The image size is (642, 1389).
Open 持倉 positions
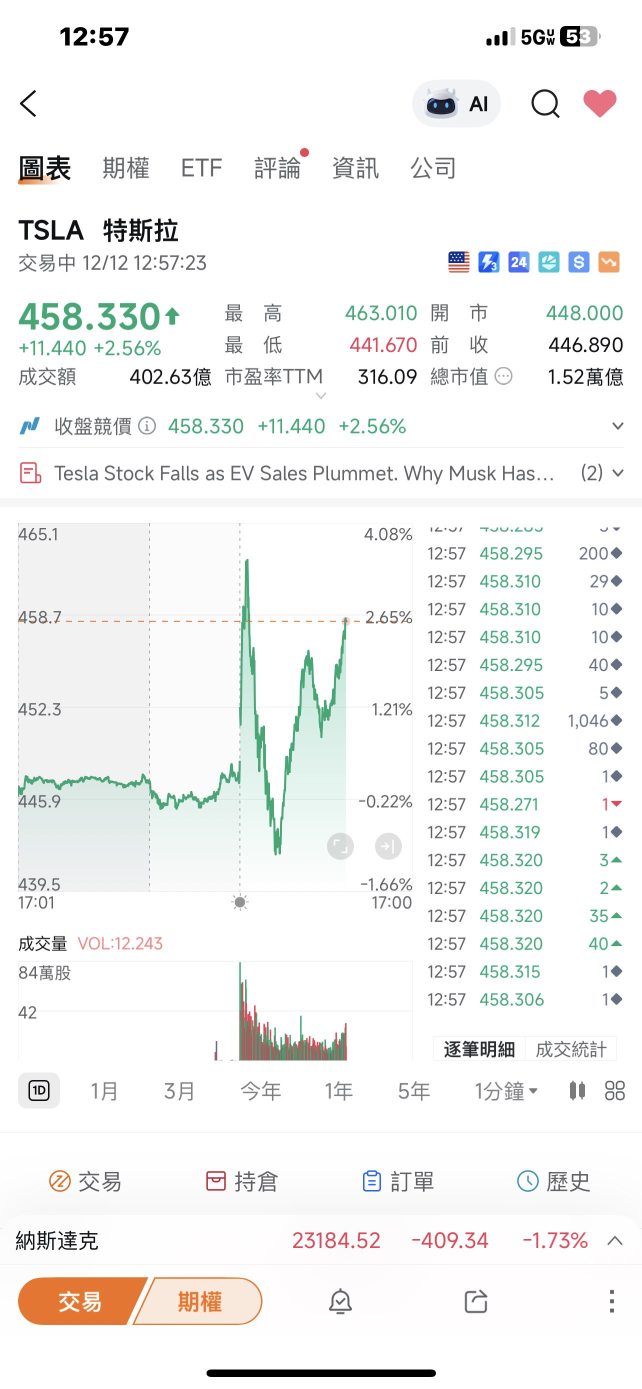(x=242, y=1181)
